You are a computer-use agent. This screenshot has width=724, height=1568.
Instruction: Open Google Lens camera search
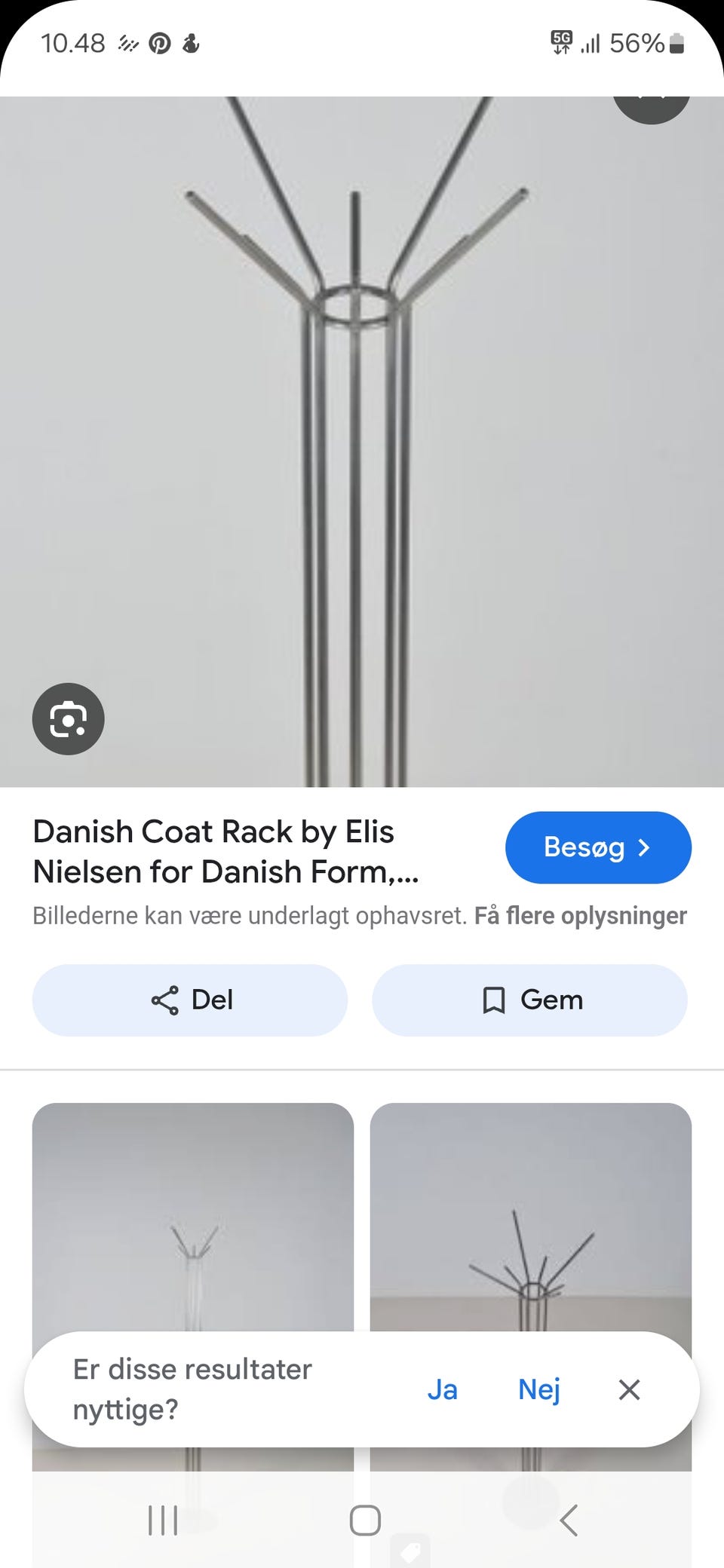[x=68, y=718]
